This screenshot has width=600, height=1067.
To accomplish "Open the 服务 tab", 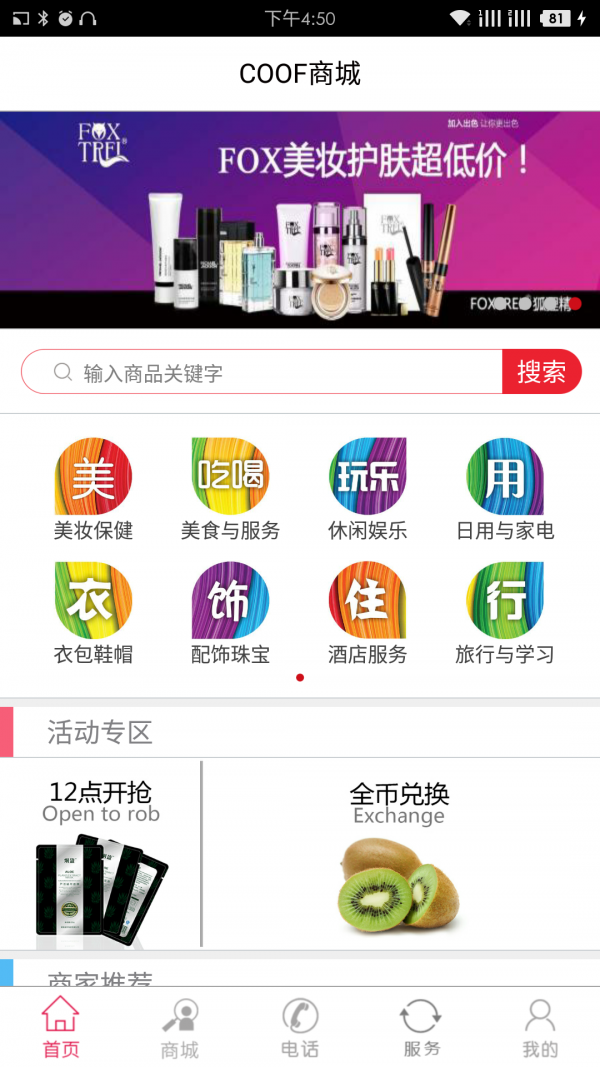I will [x=421, y=1027].
